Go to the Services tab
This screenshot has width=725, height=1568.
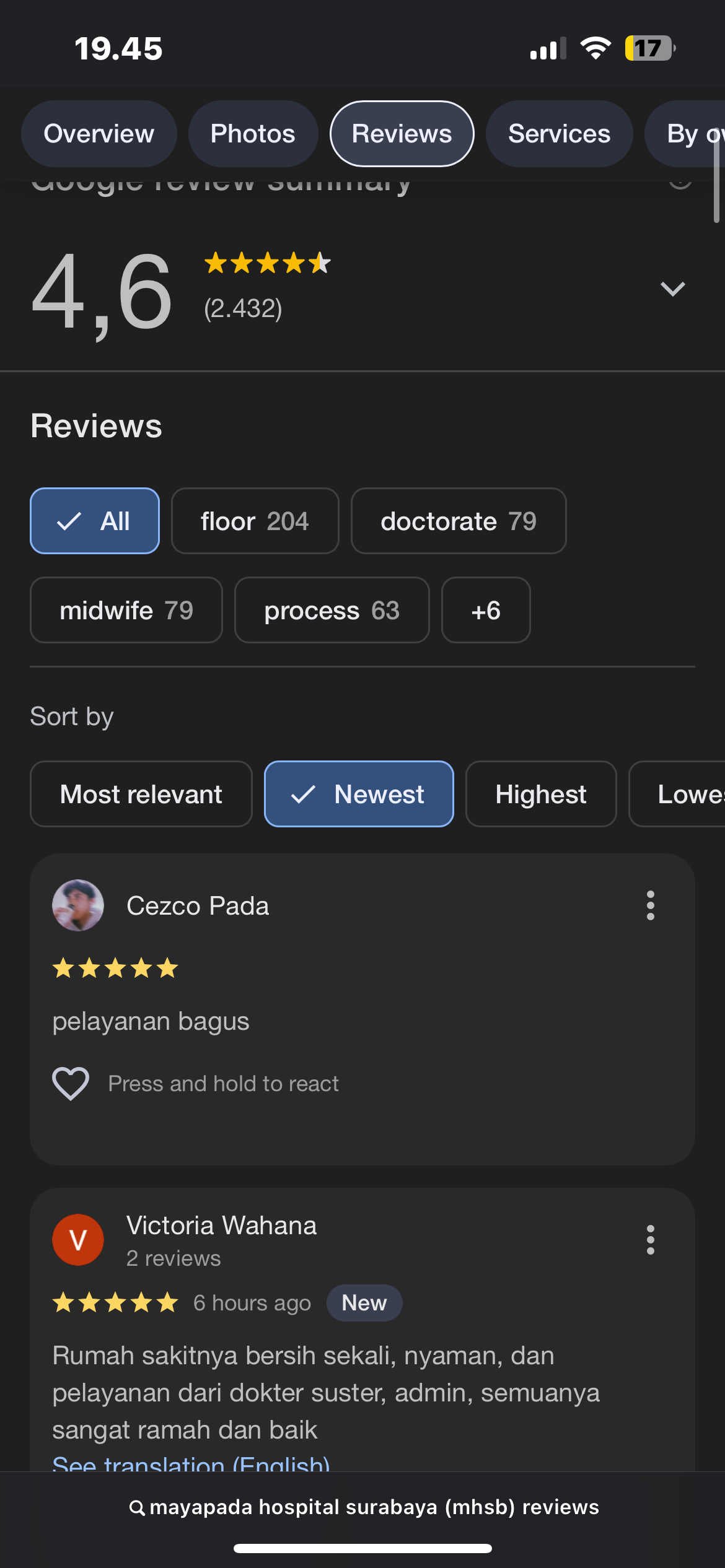click(559, 134)
